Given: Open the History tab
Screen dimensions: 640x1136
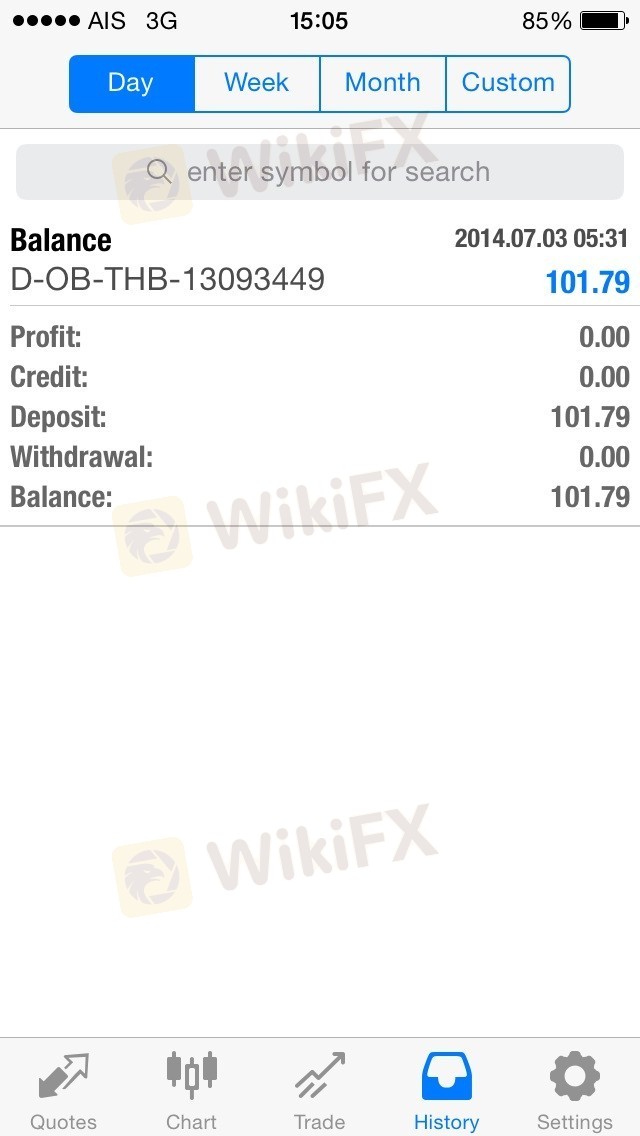Looking at the screenshot, I should (446, 1090).
